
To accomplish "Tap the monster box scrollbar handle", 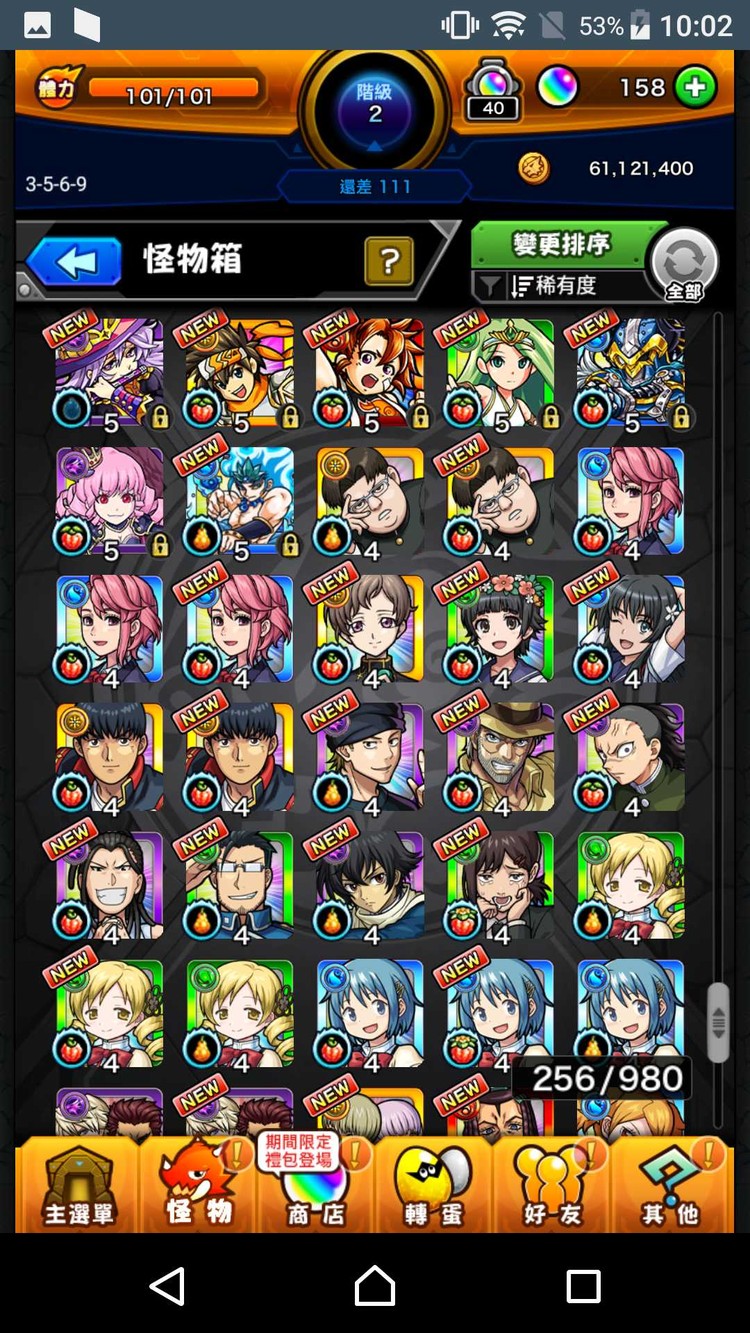I will 718,1022.
